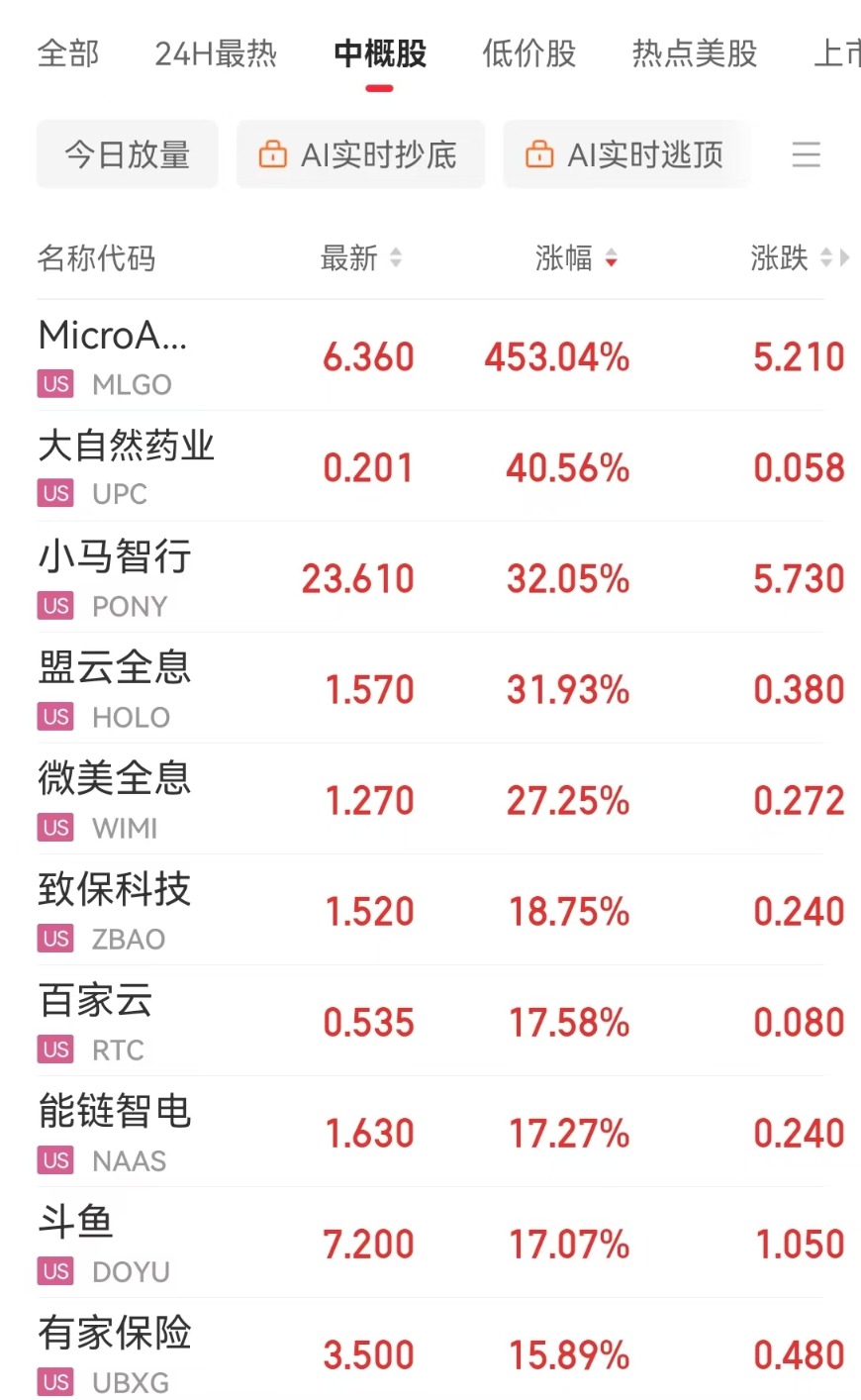View 小马智行 PONY stock details

pos(430,578)
